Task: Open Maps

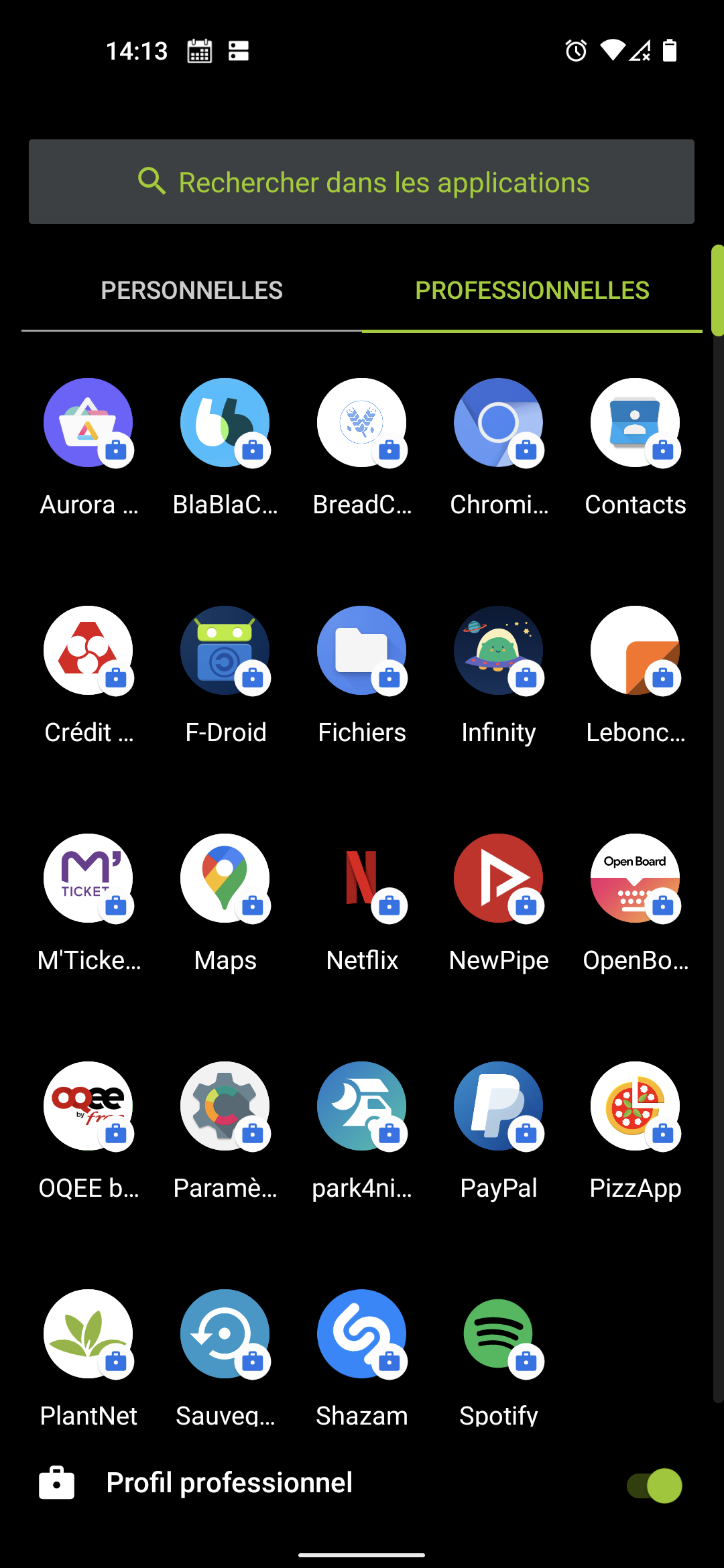Action: [x=225, y=878]
